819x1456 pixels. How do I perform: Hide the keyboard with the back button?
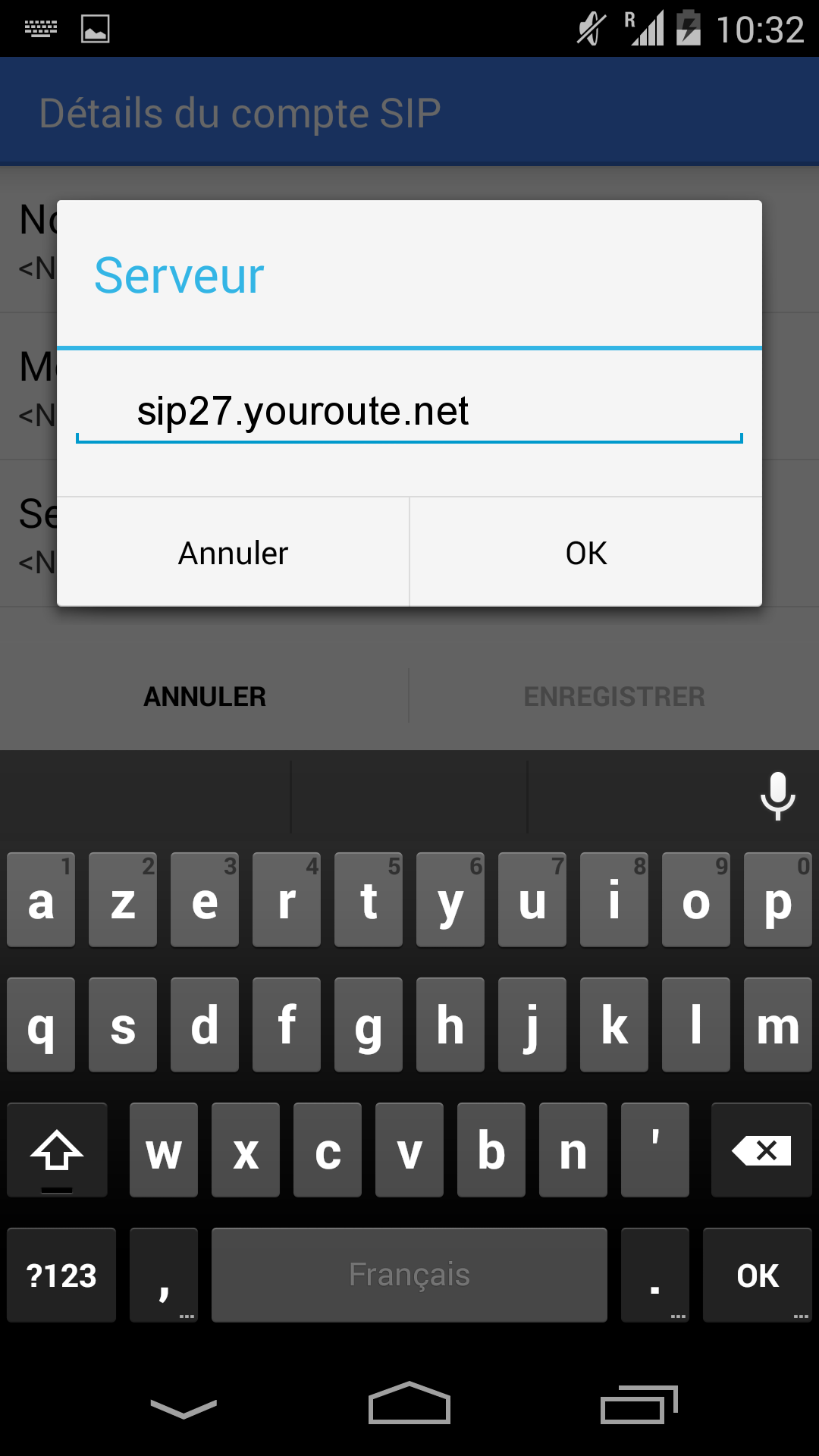click(x=184, y=1408)
